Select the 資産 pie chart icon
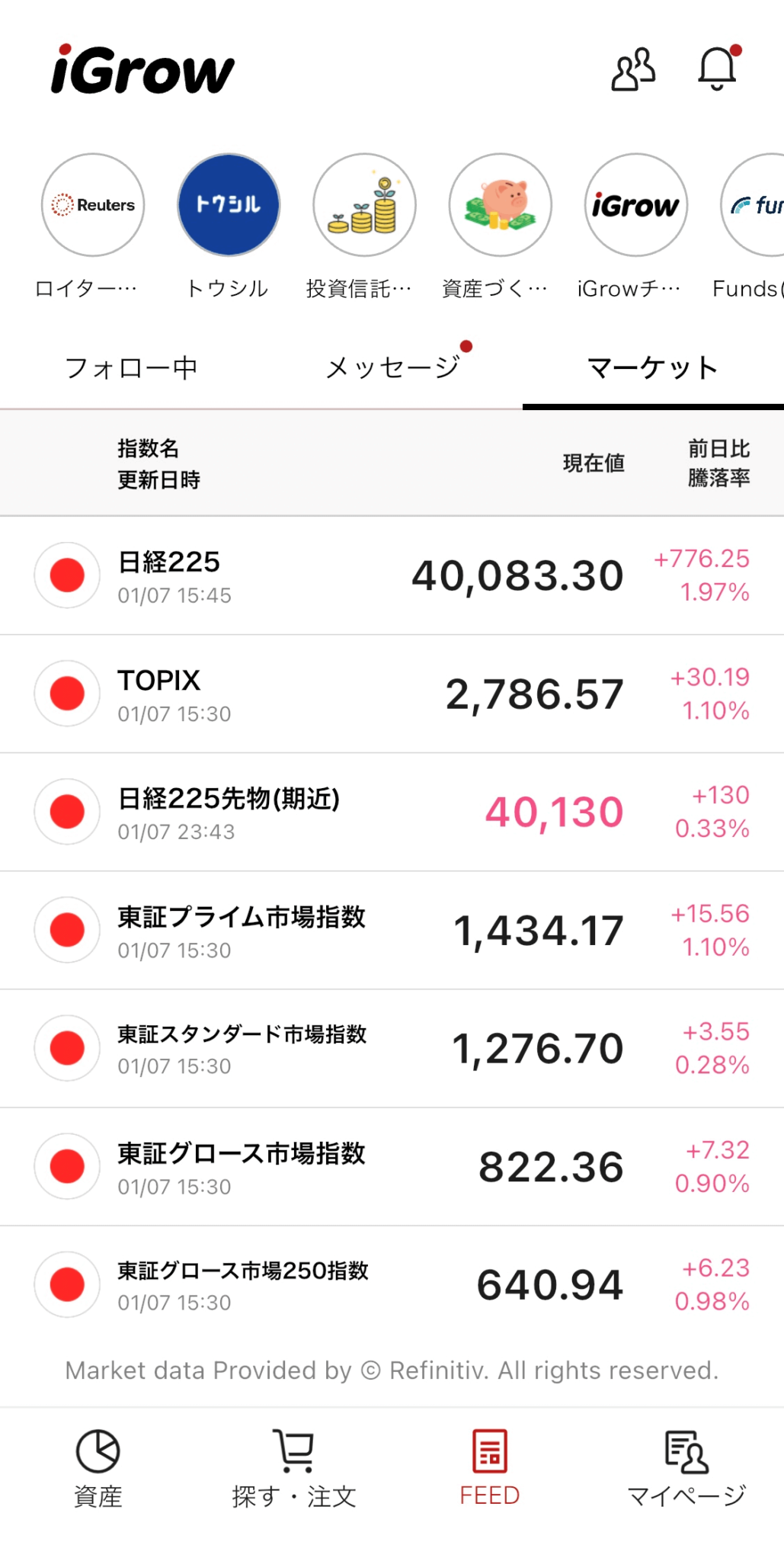The image size is (784, 1561). point(96,1463)
